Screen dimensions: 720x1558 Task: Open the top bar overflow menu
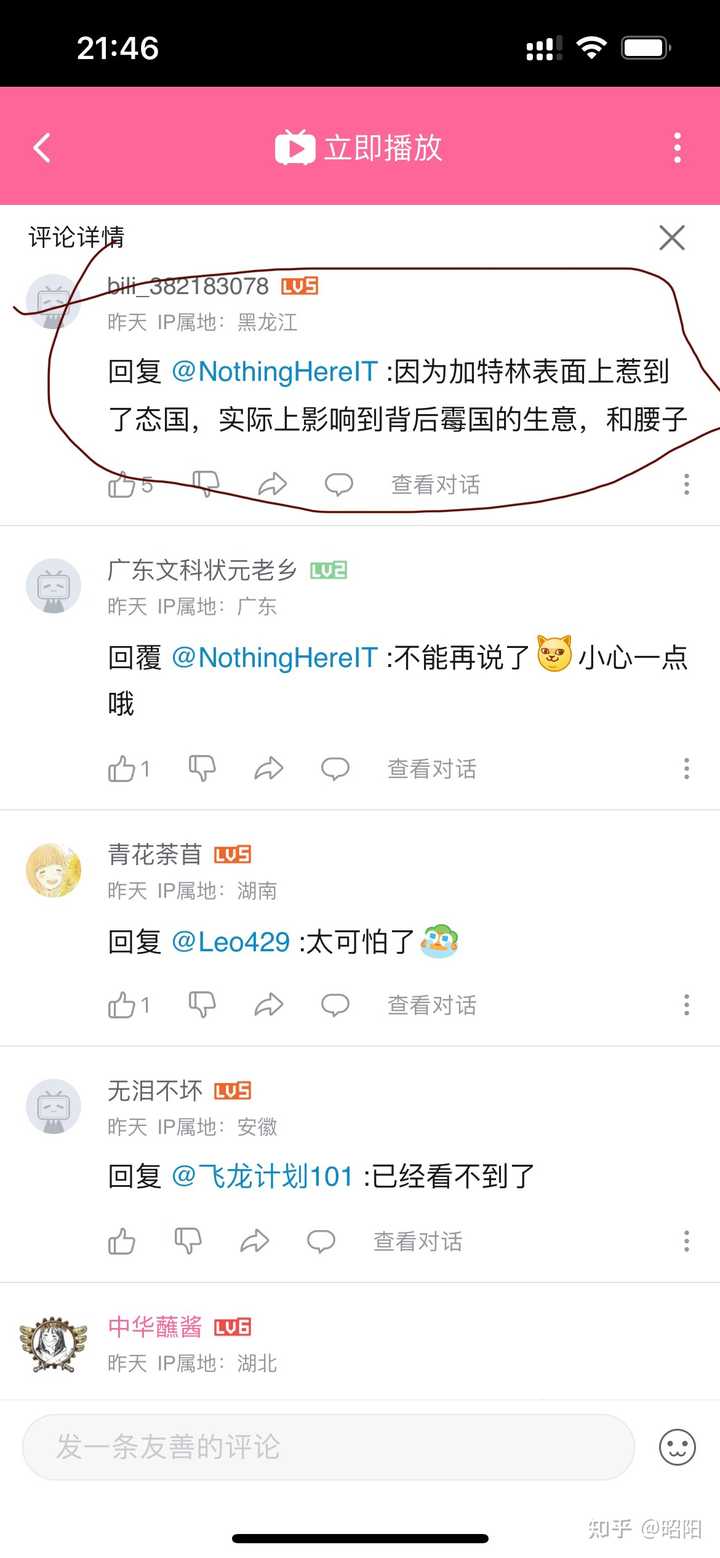[x=677, y=148]
